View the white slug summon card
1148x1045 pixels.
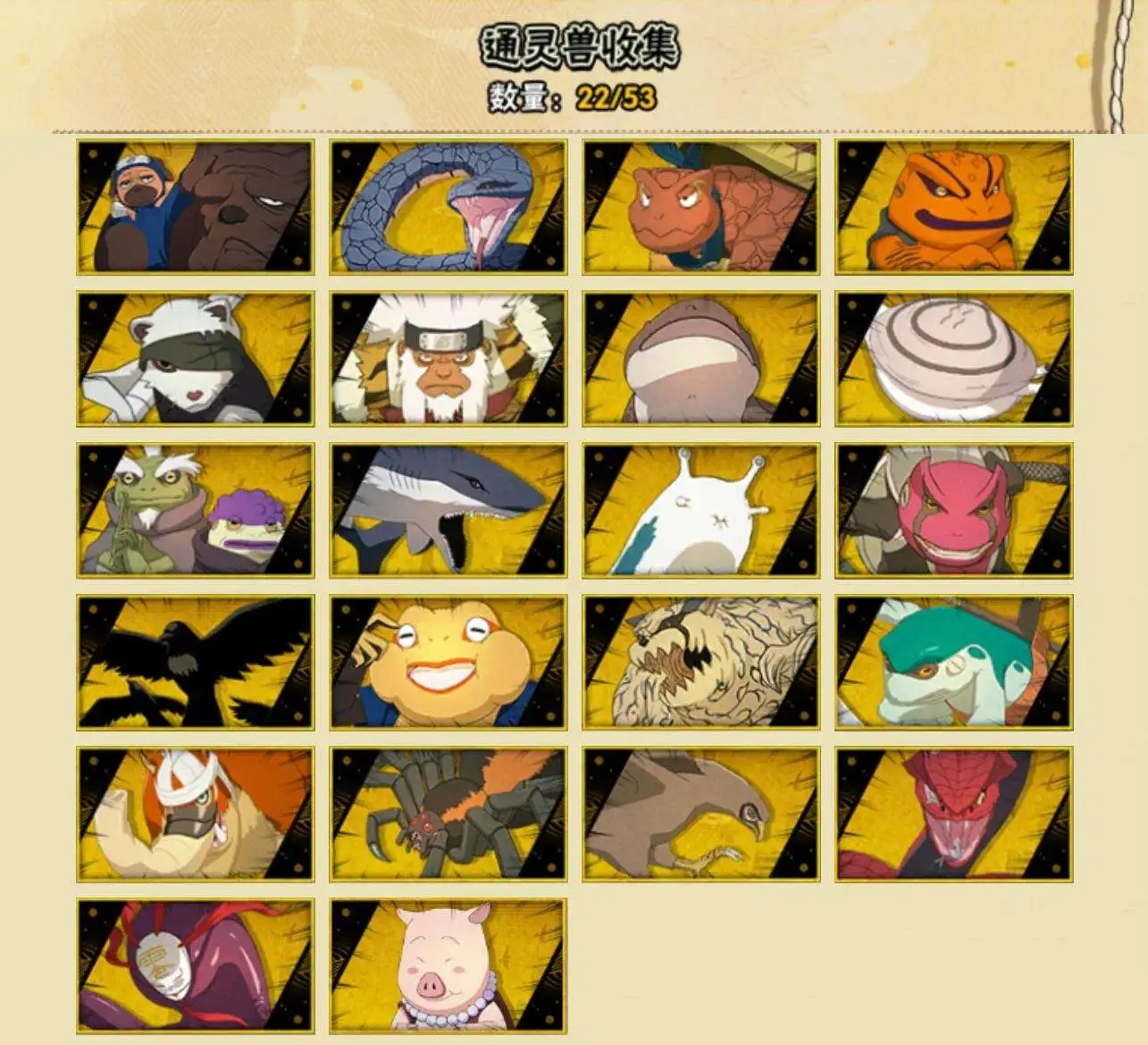701,510
